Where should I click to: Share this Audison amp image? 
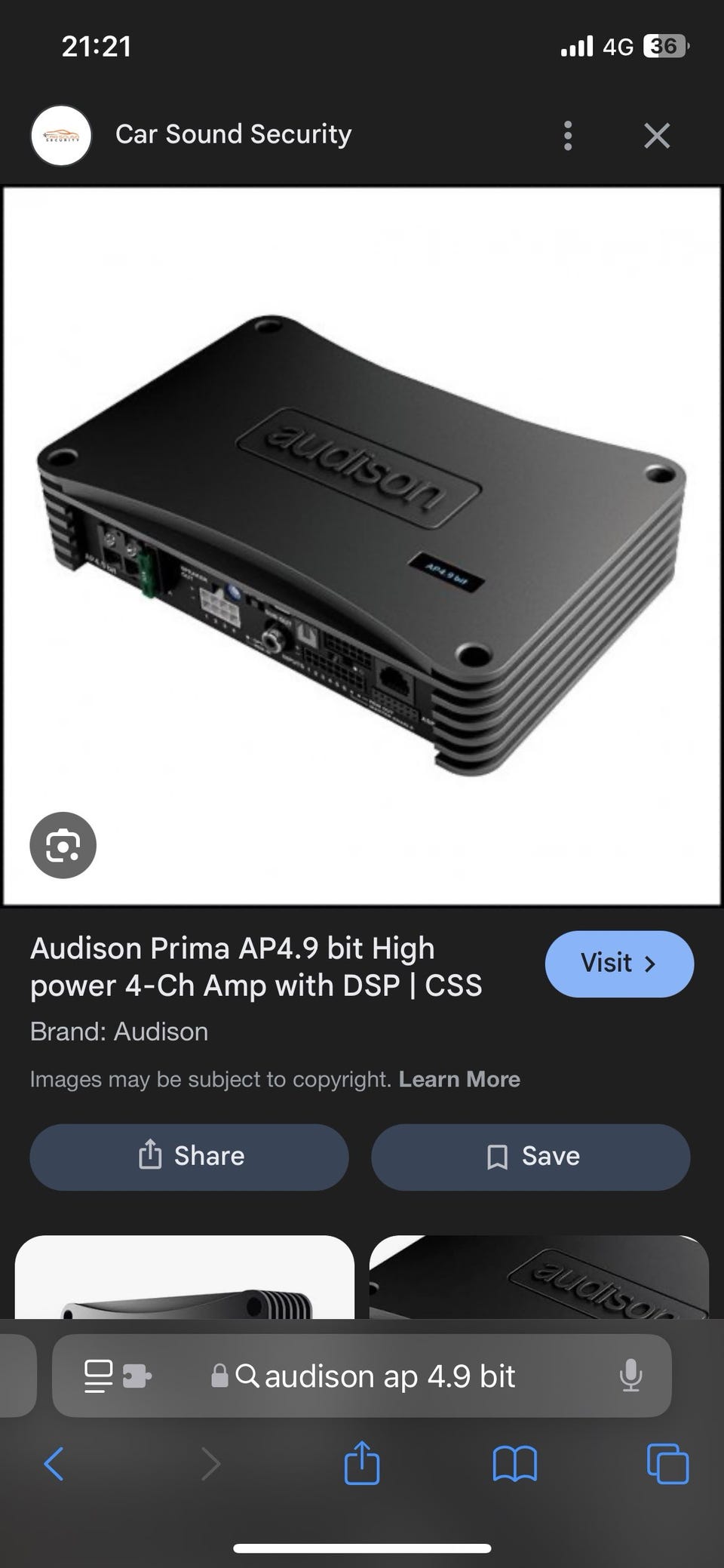pyautogui.click(x=189, y=1157)
